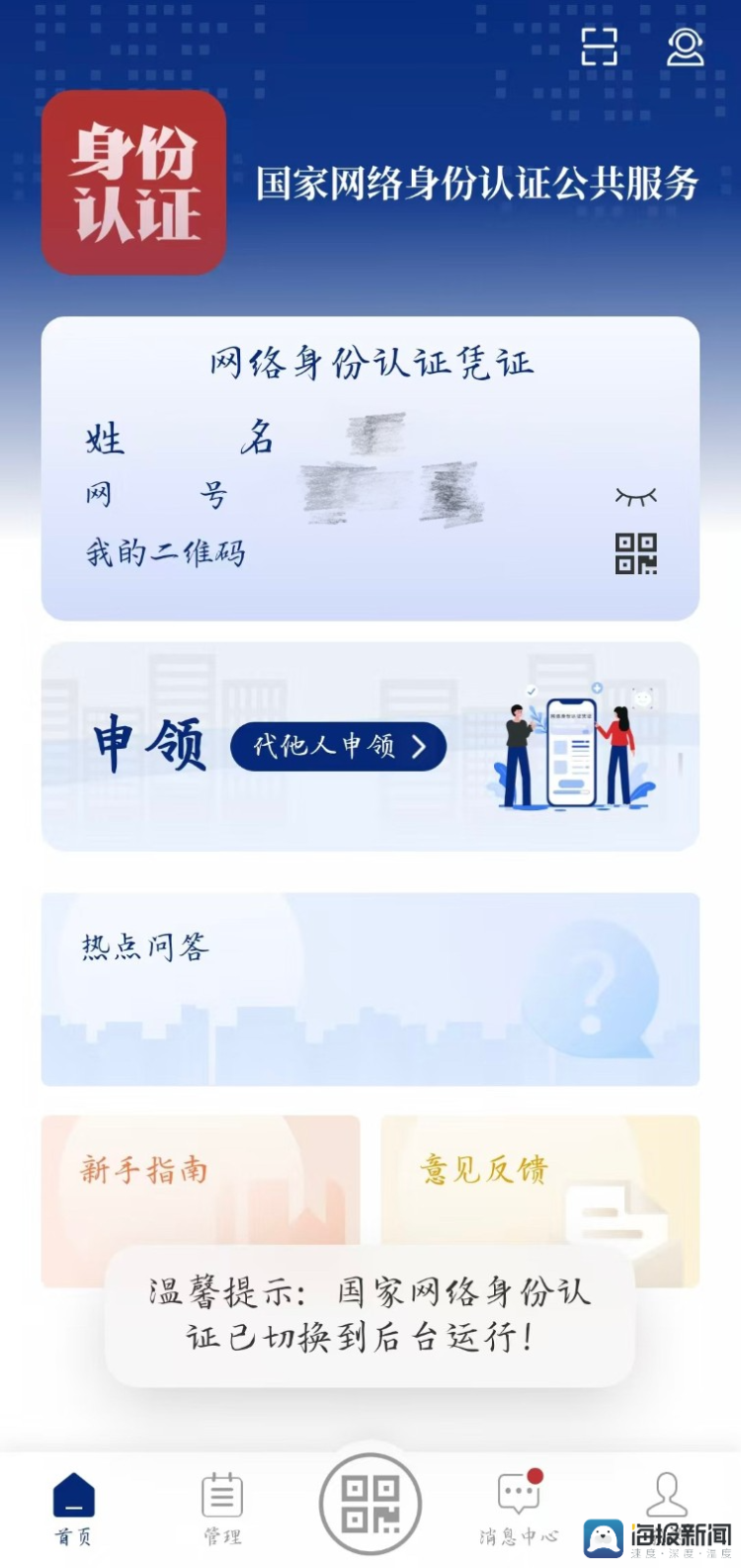741x1568 pixels.
Task: Open 热点问答 FAQ card
Action: pos(370,988)
